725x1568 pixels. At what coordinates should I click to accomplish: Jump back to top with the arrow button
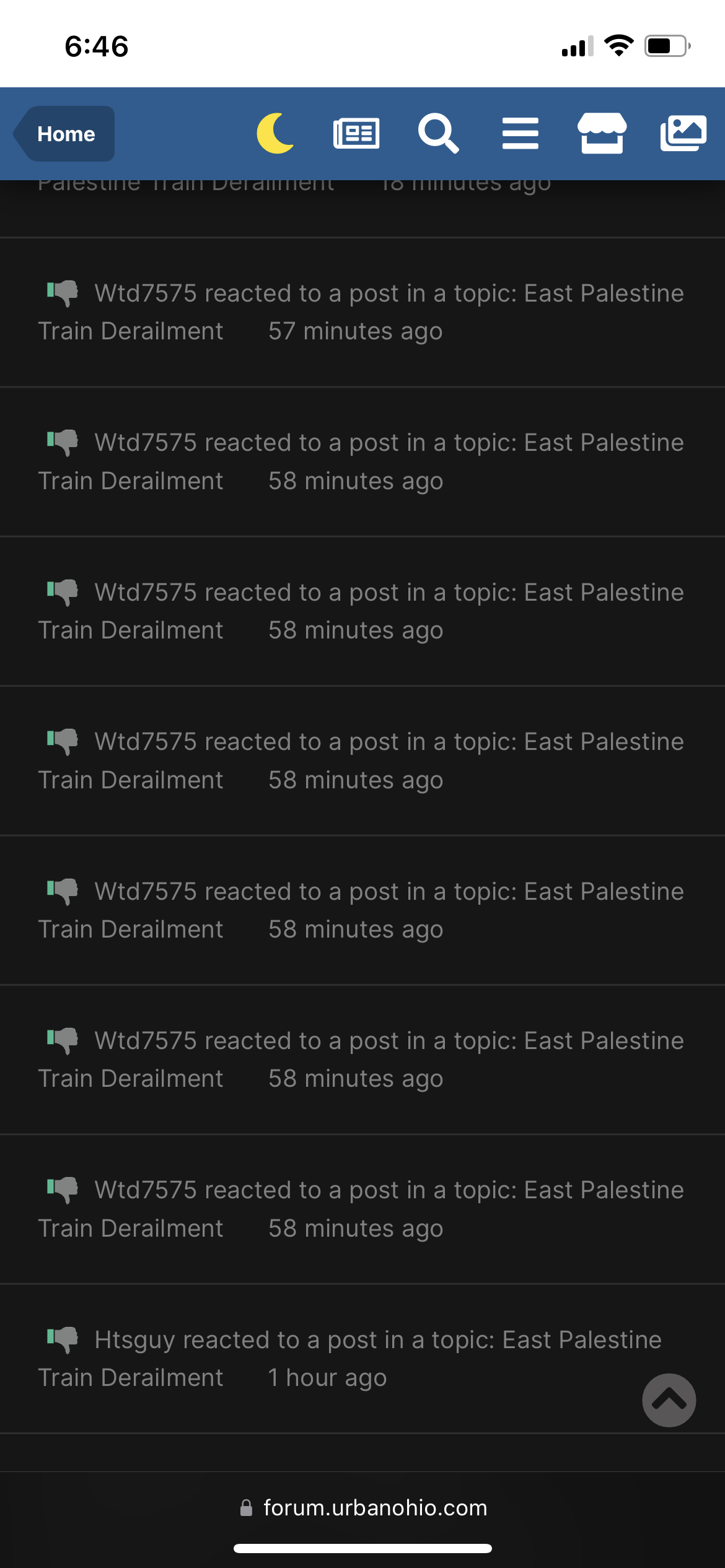(x=669, y=1400)
